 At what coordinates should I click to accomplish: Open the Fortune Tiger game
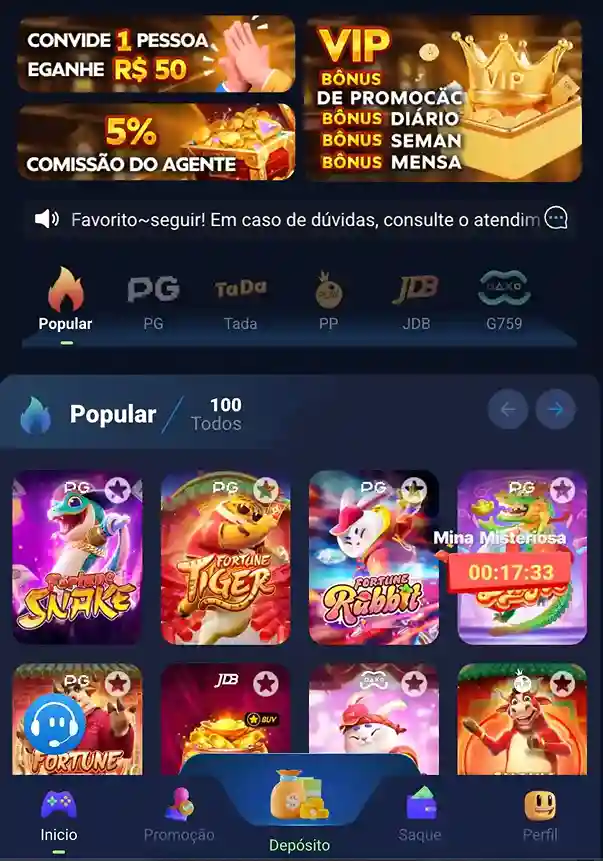[225, 558]
